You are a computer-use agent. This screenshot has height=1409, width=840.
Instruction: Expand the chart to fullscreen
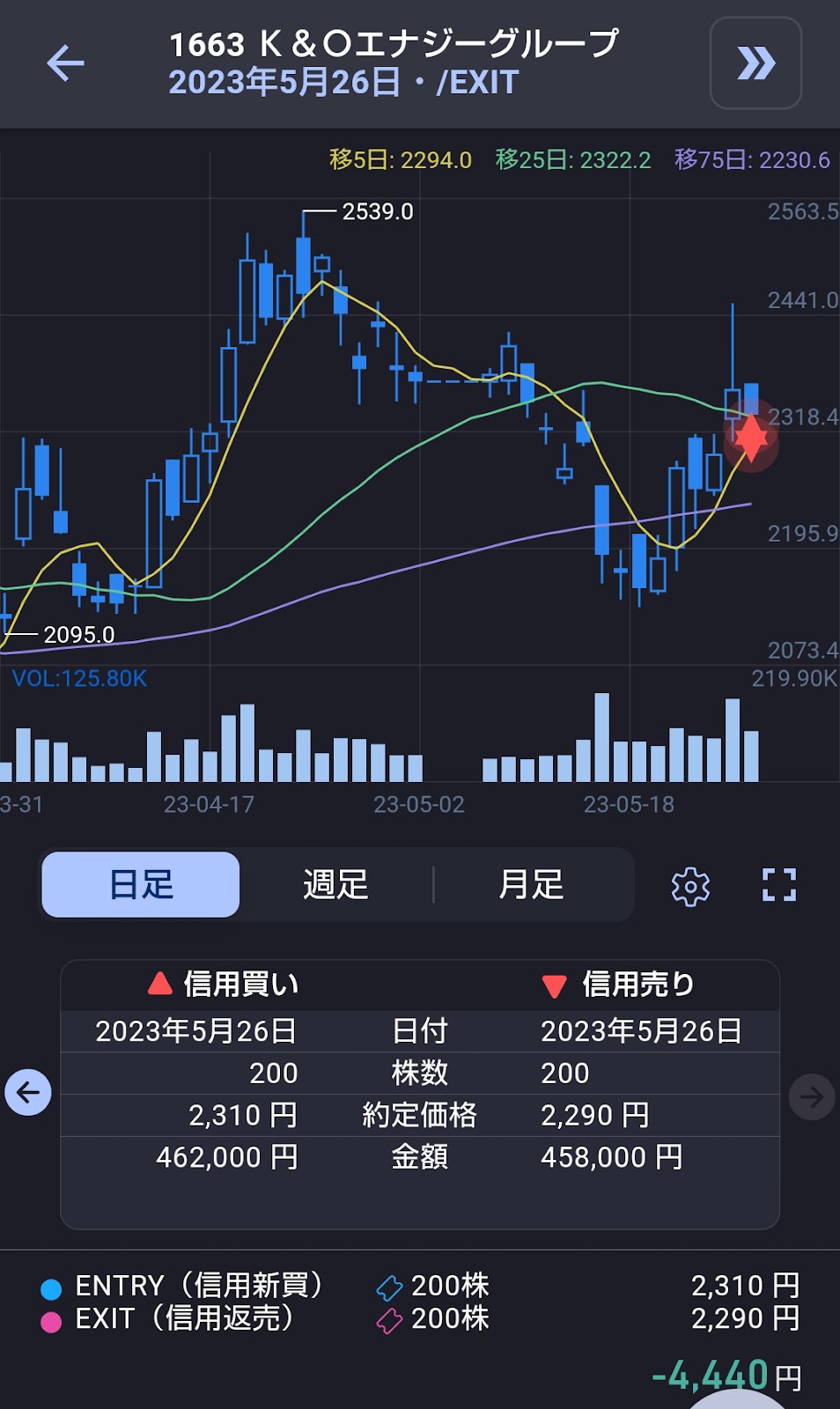(x=779, y=885)
